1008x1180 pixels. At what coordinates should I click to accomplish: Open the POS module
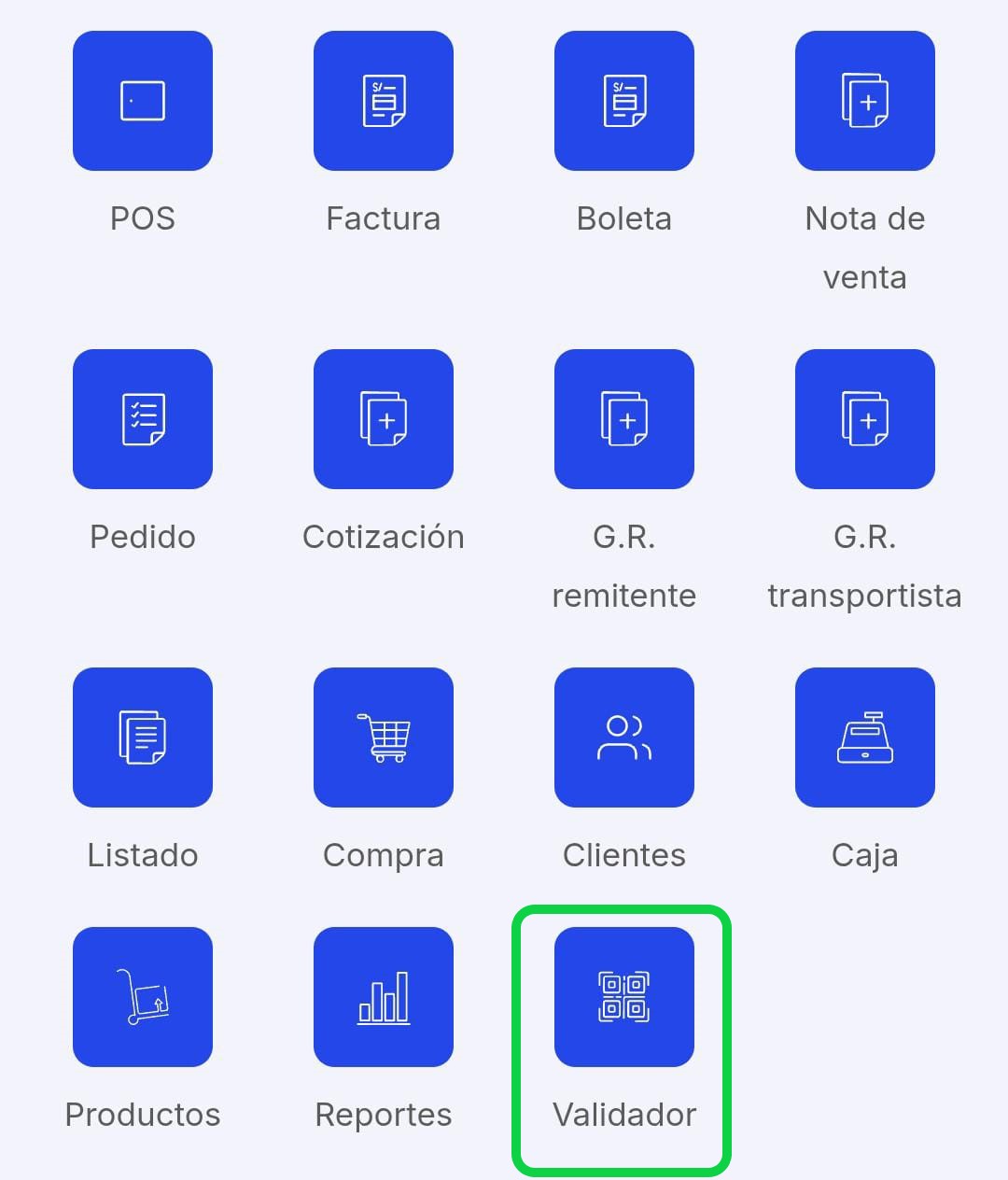142,100
